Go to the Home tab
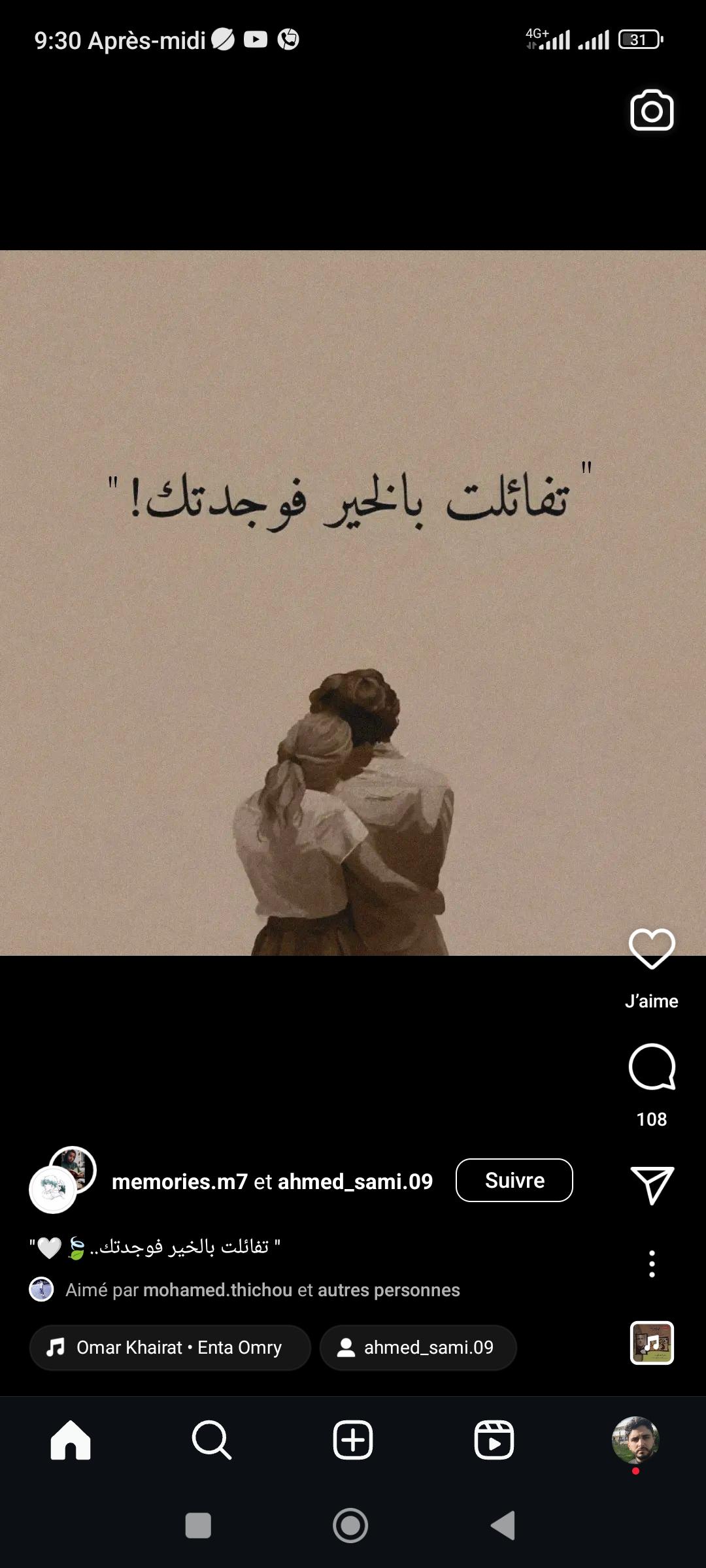The height and width of the screenshot is (1568, 706). click(x=71, y=1440)
